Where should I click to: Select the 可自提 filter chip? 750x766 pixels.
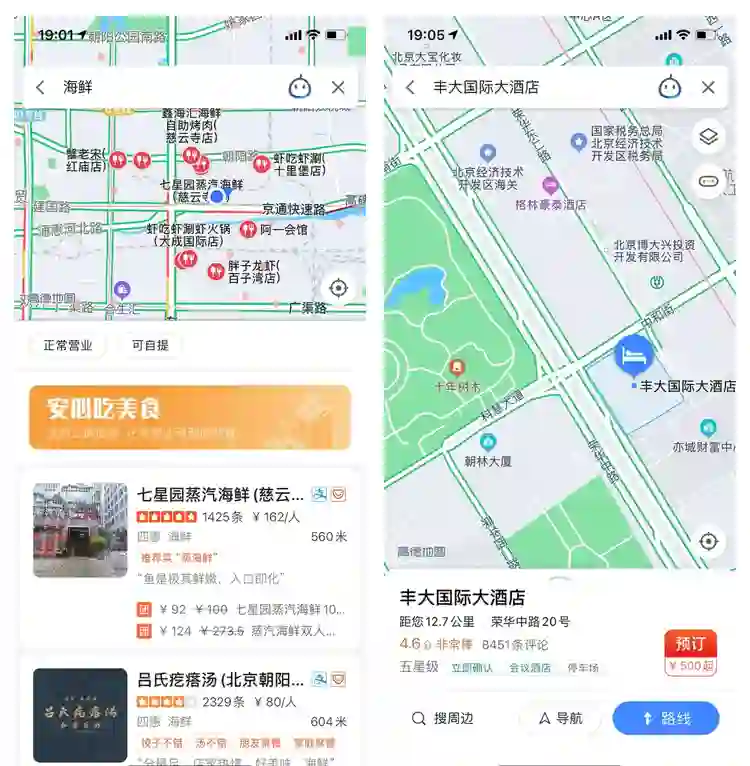(x=150, y=345)
